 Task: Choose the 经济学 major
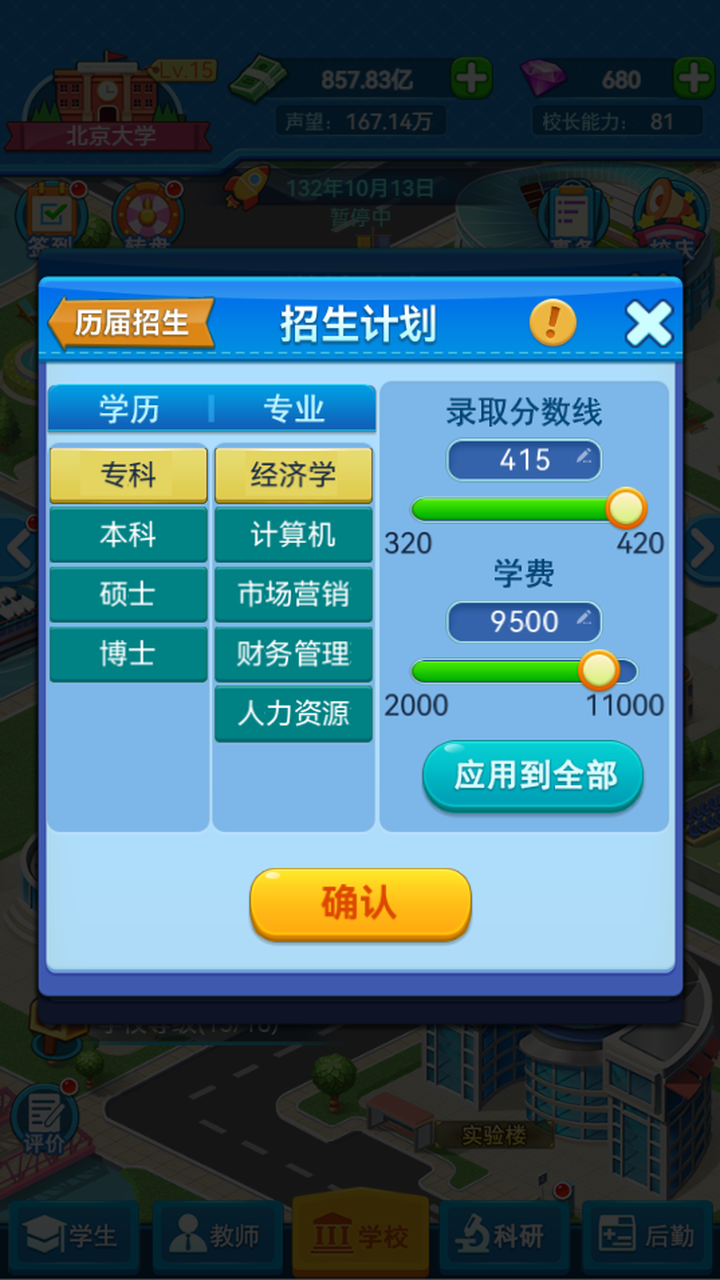coord(293,474)
